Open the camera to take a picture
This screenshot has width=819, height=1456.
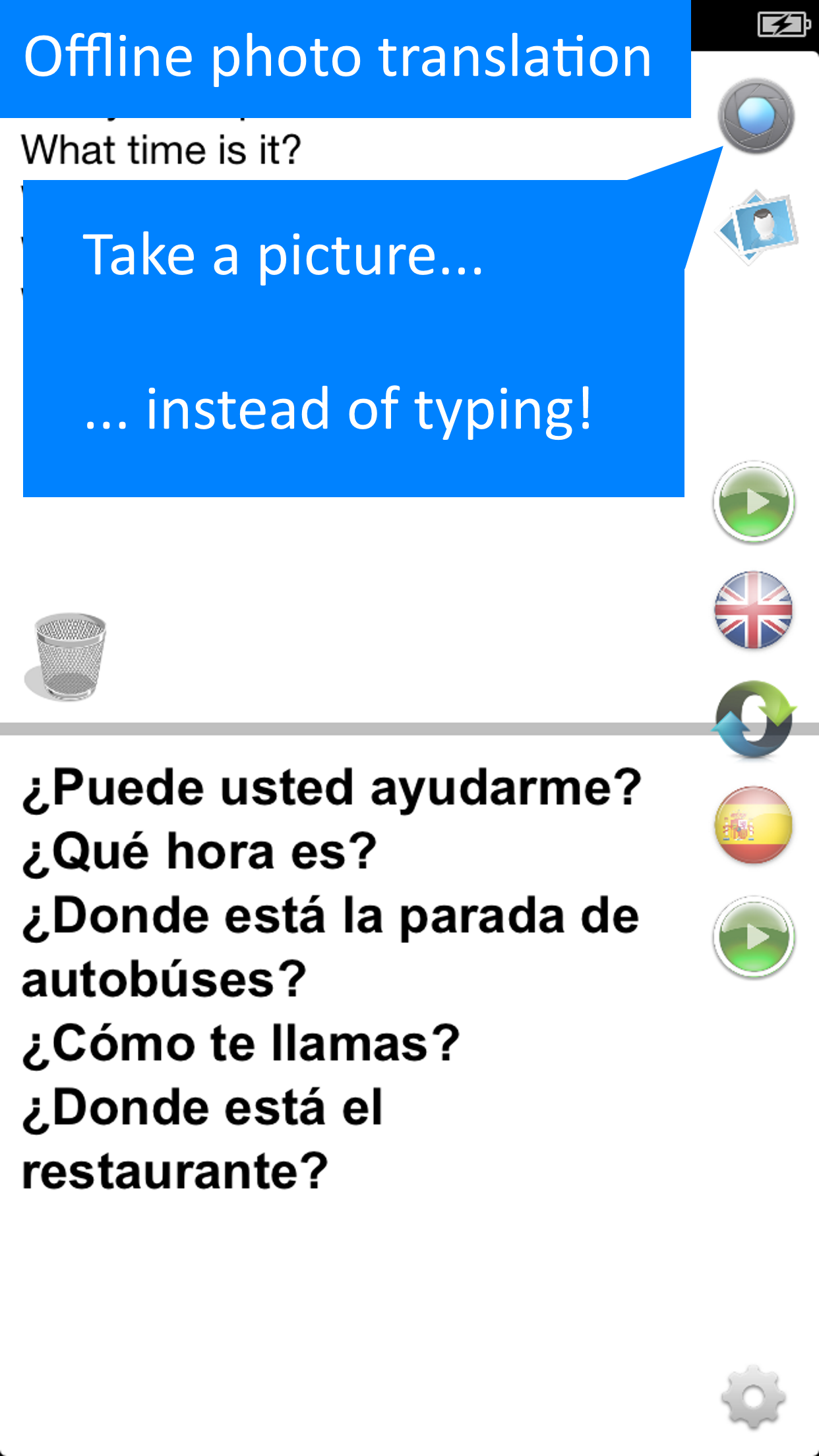[x=756, y=116]
